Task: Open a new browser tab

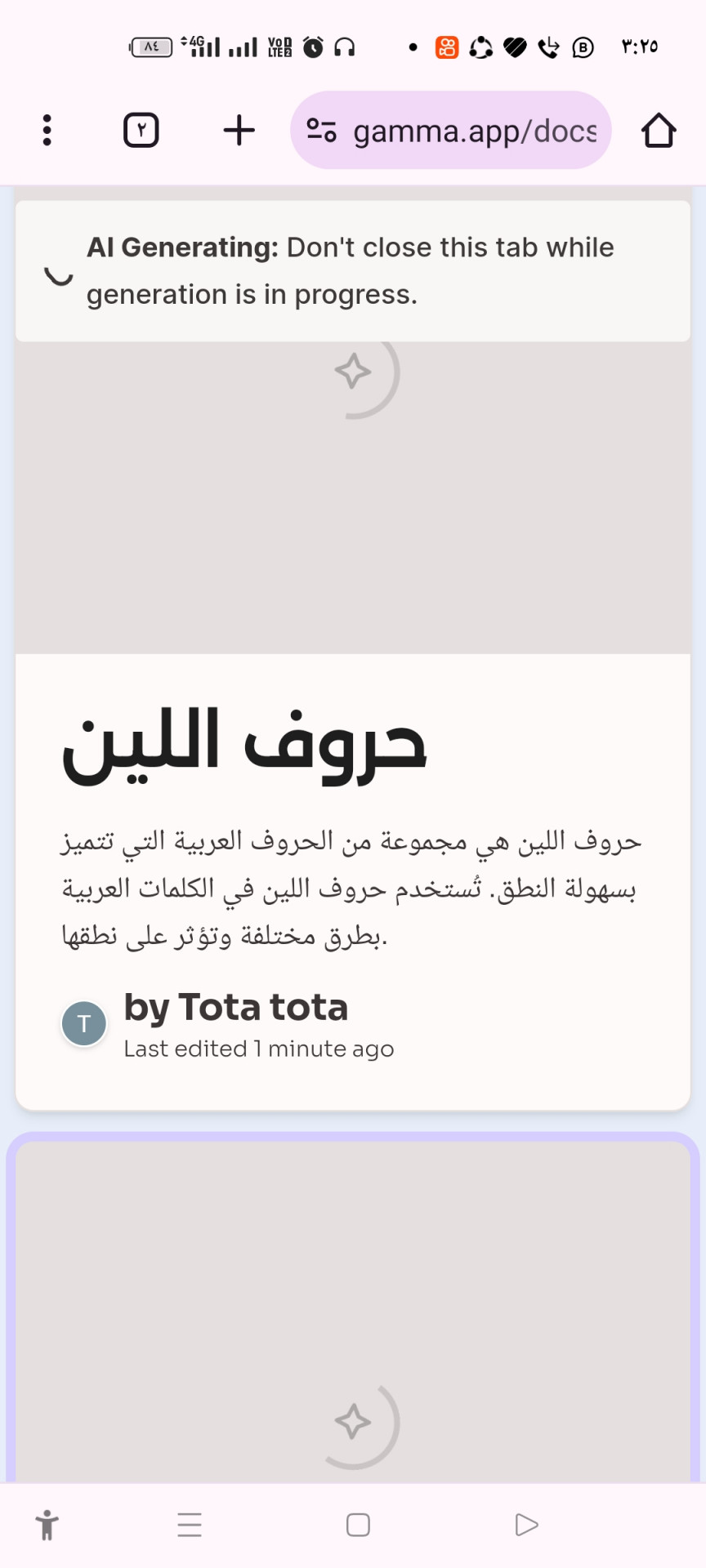Action: coord(239,130)
